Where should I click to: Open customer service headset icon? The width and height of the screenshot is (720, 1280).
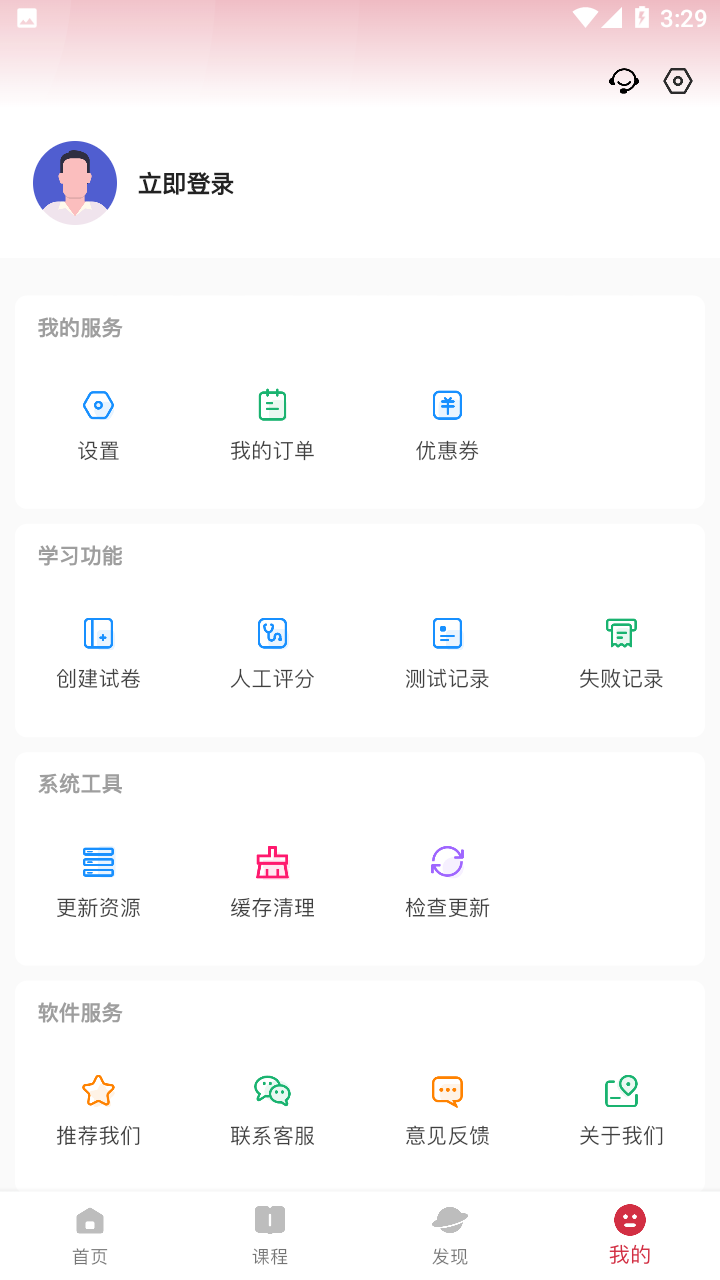pos(624,81)
